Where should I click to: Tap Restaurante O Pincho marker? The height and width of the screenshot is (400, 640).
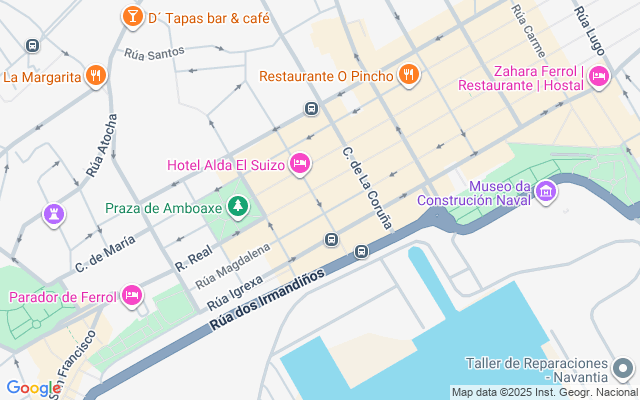[x=408, y=75]
